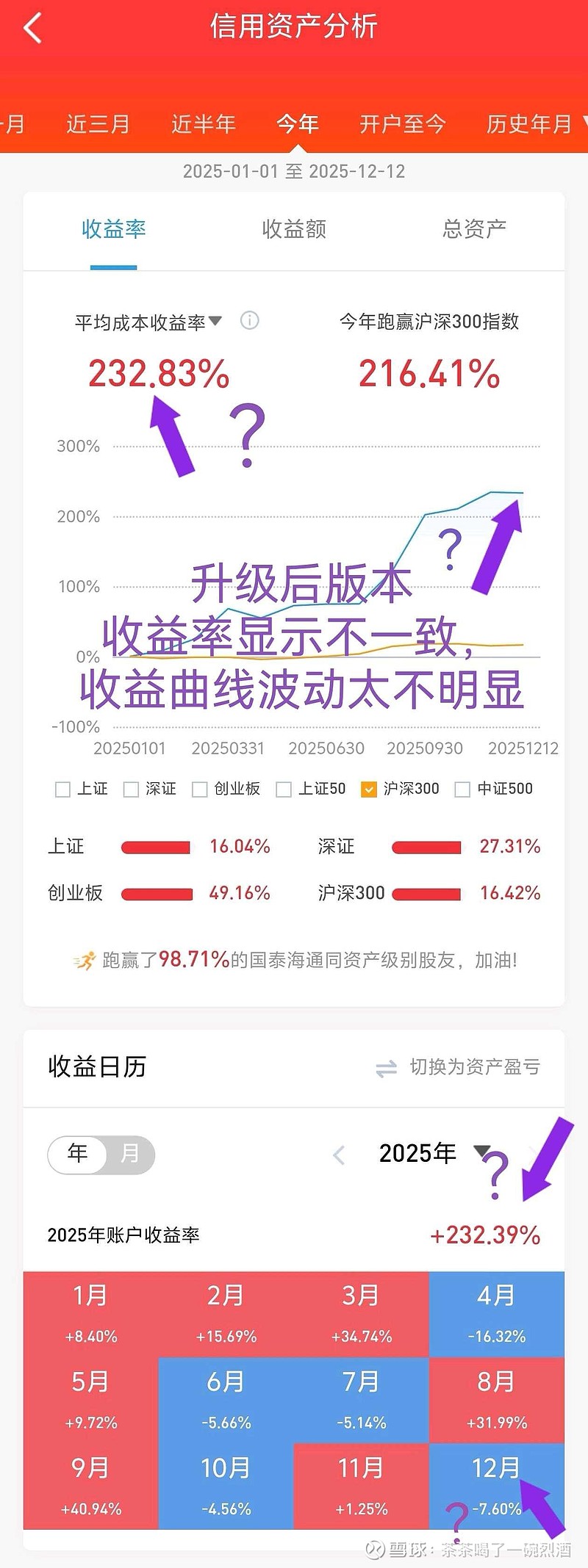Switch to the 总资产 tab
Image resolution: width=588 pixels, height=1568 pixels.
[x=475, y=230]
